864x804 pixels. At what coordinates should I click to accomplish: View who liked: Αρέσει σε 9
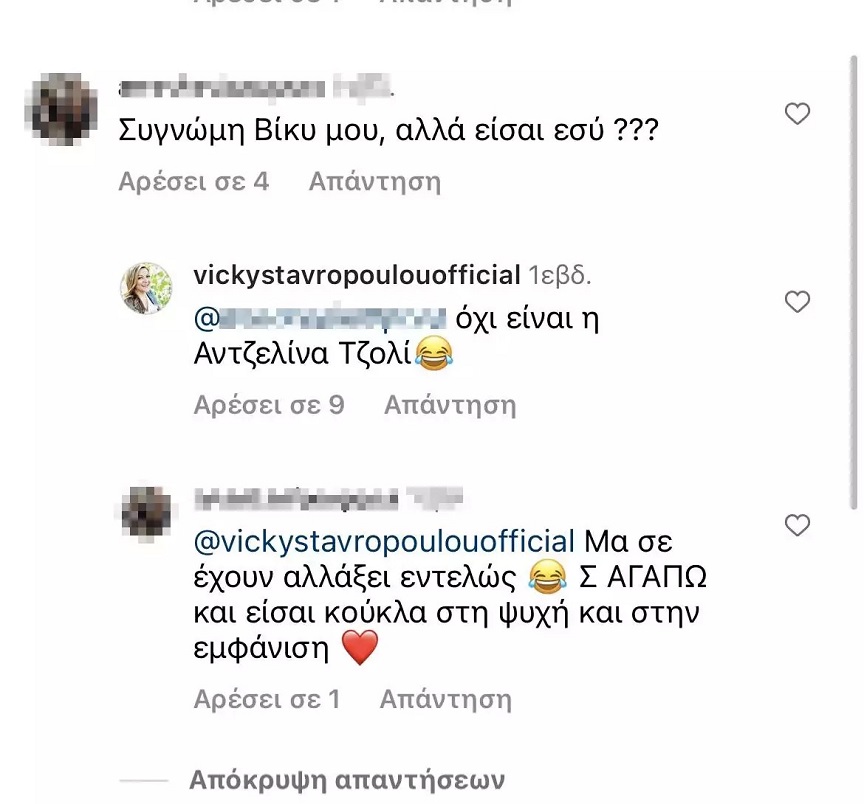[x=269, y=405]
